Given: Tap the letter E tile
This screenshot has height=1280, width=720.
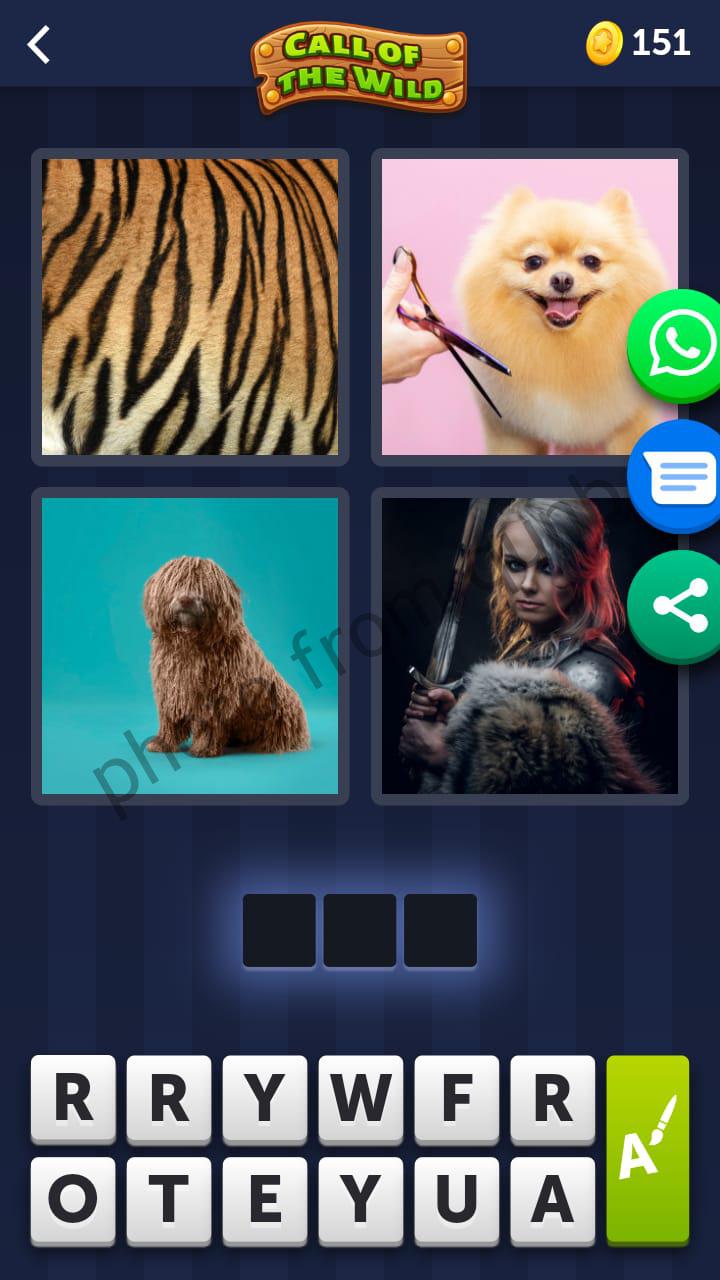Looking at the screenshot, I should coord(265,1198).
